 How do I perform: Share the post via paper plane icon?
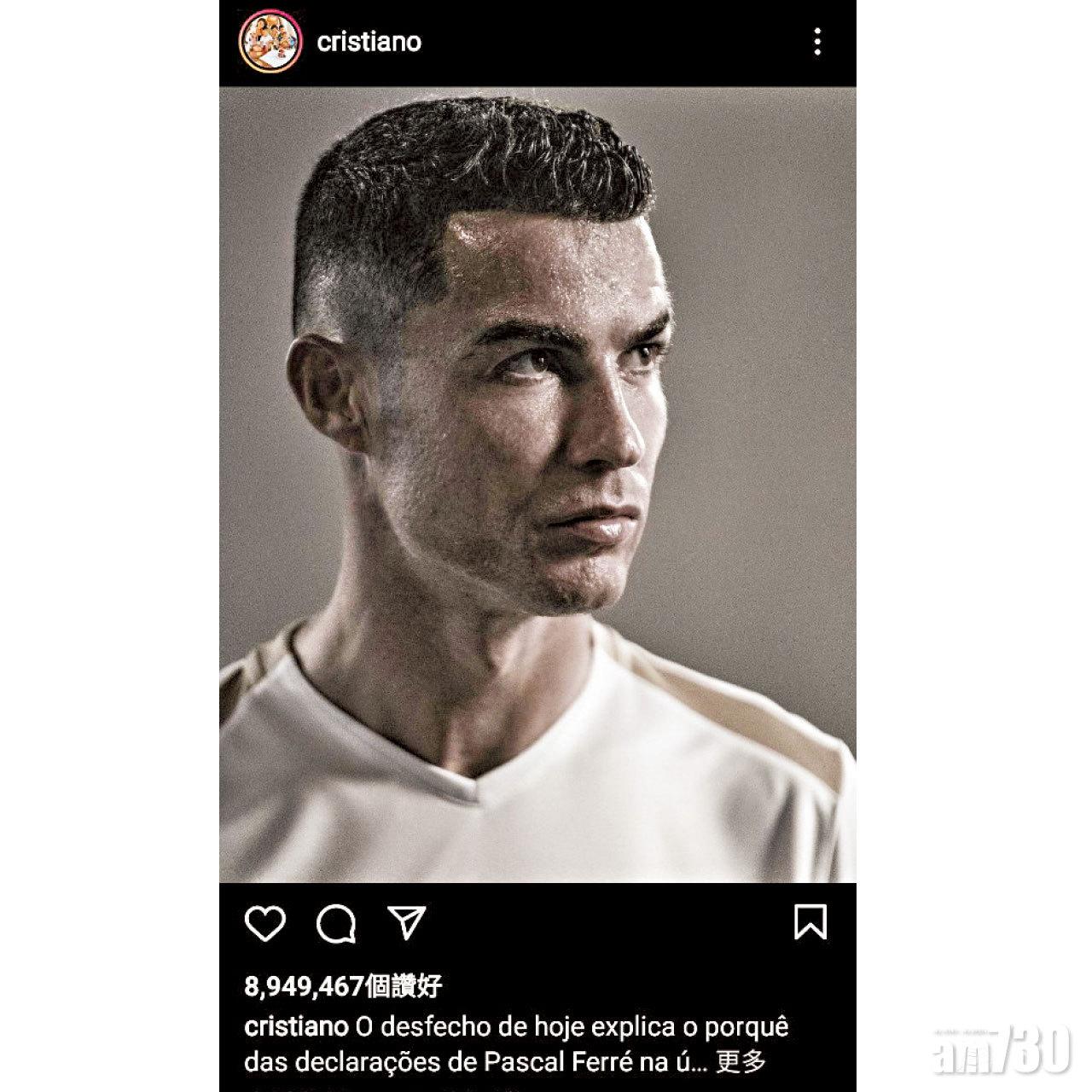[406, 922]
